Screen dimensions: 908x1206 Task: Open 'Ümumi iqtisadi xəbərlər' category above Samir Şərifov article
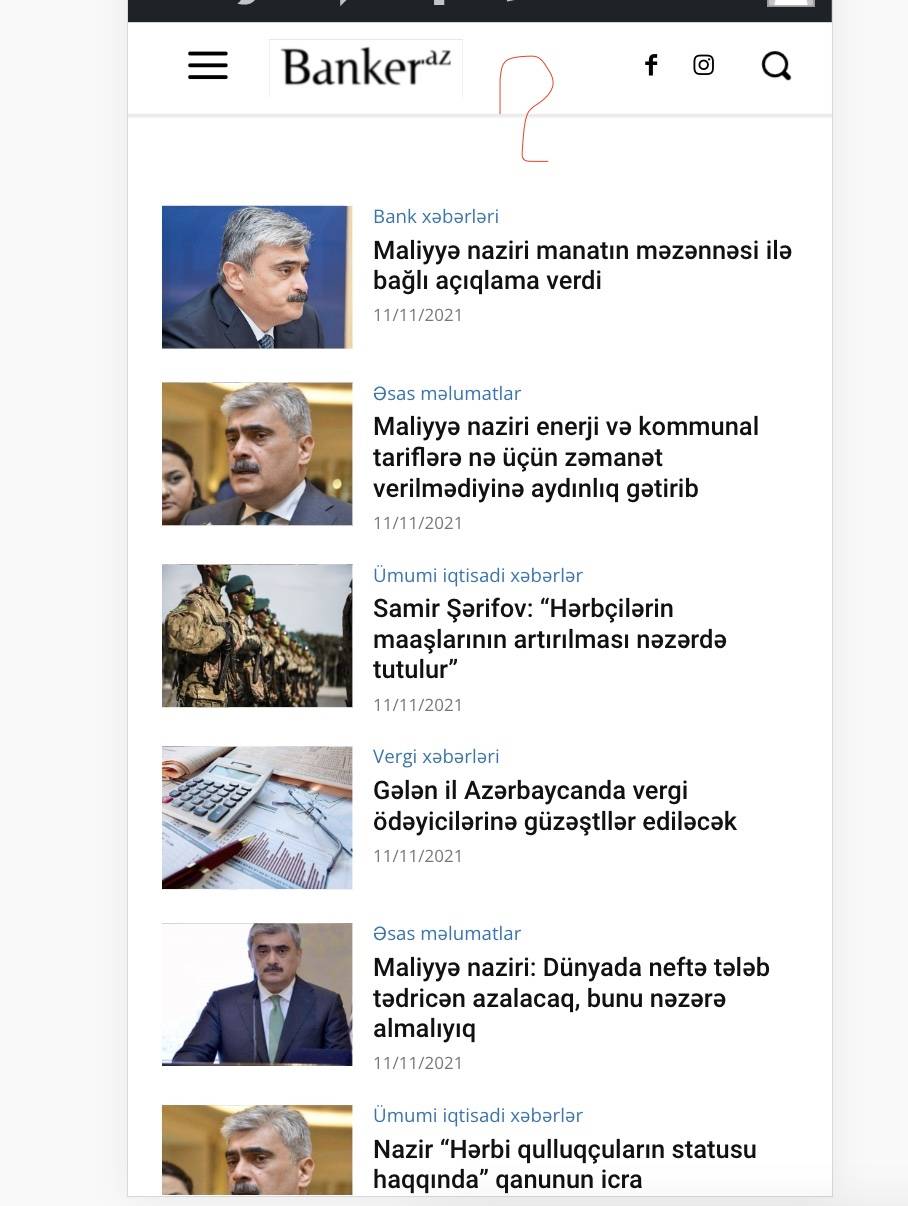[x=478, y=576]
